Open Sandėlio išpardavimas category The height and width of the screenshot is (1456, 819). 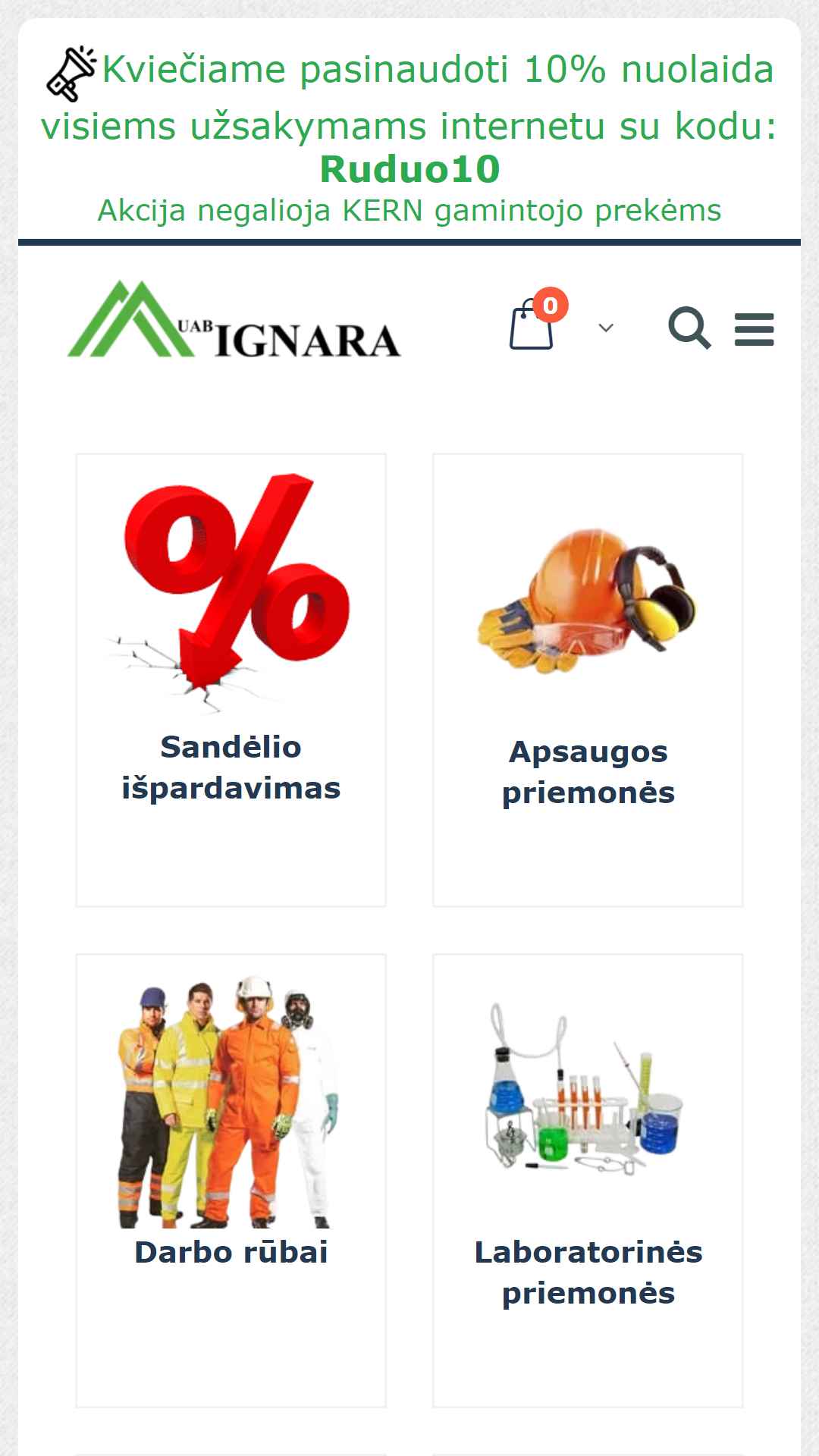pos(231,680)
